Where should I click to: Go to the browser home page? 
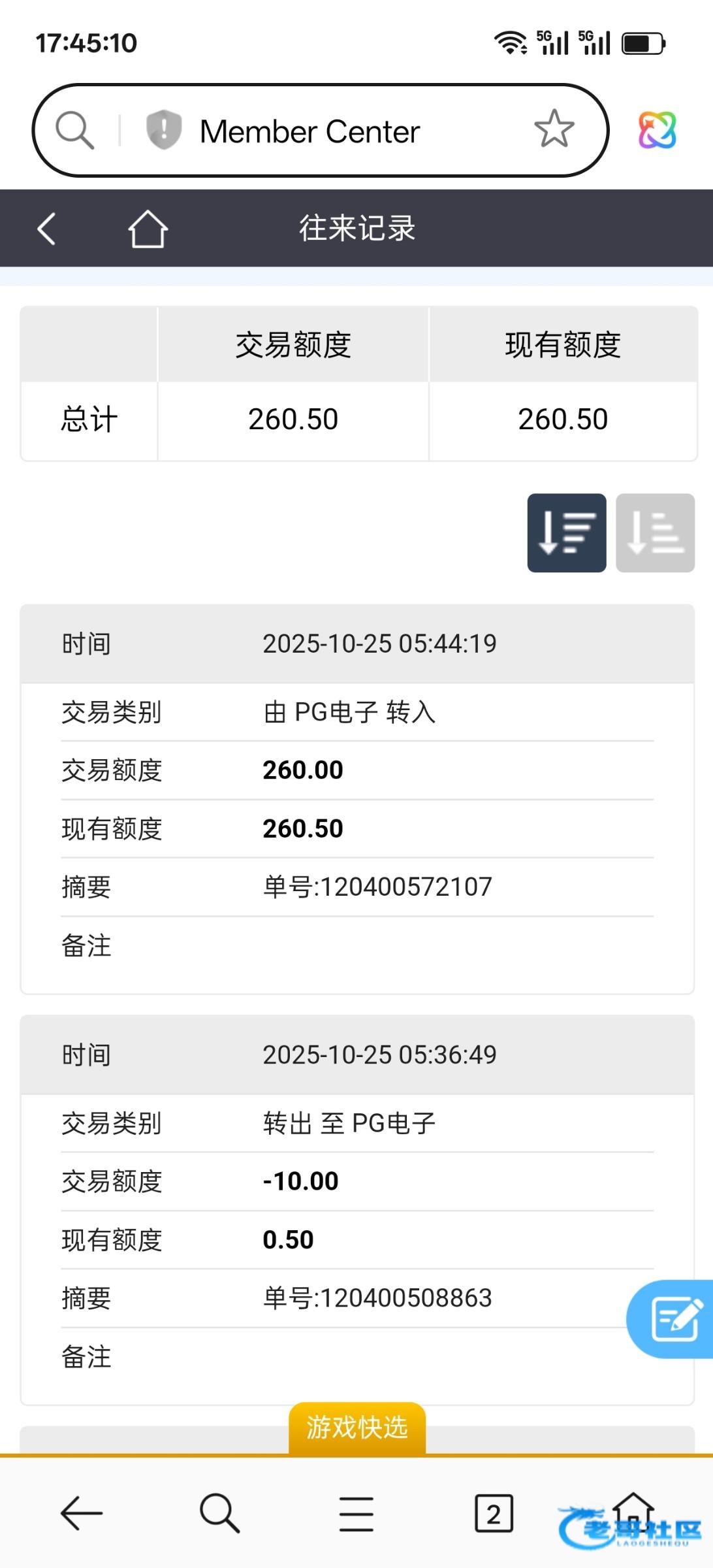tap(631, 1513)
